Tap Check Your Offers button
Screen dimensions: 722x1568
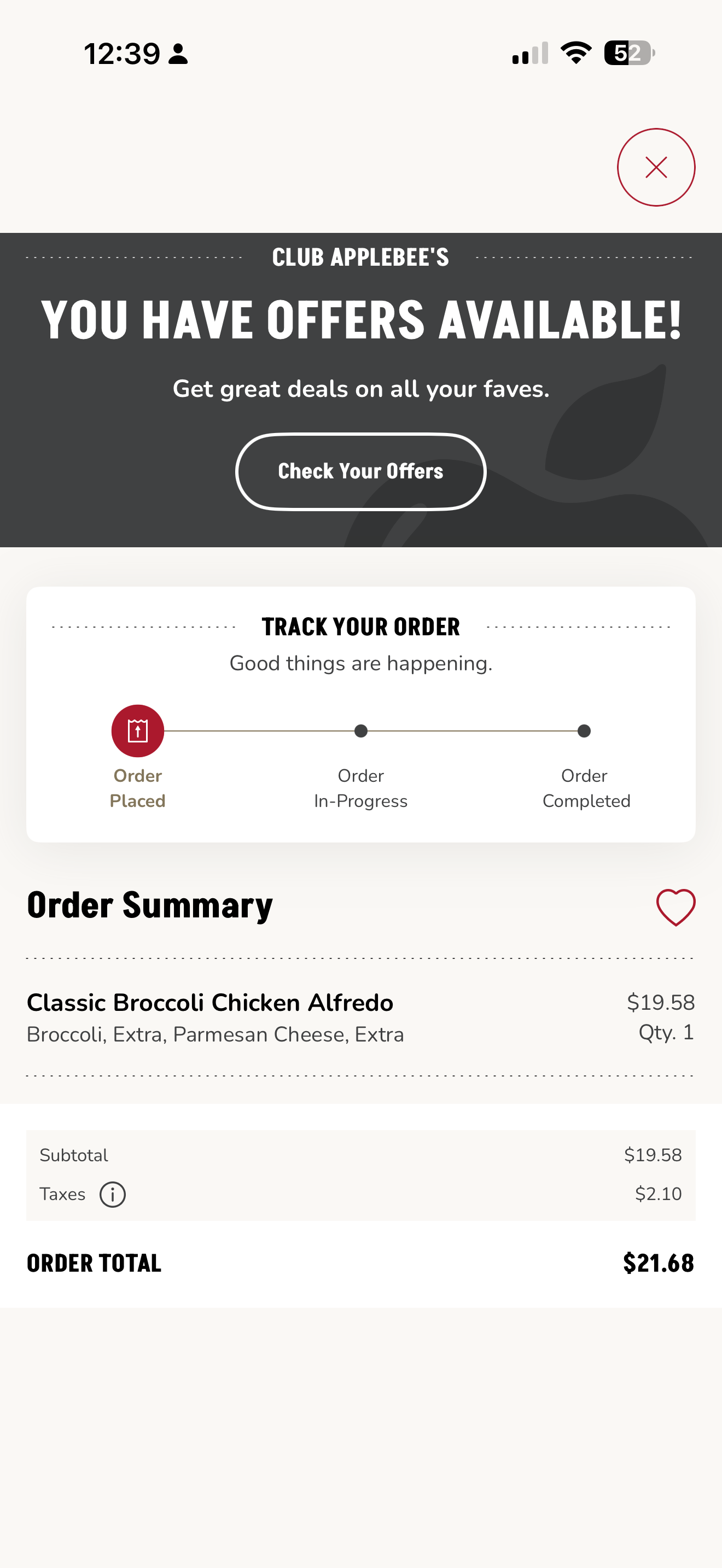coord(360,471)
